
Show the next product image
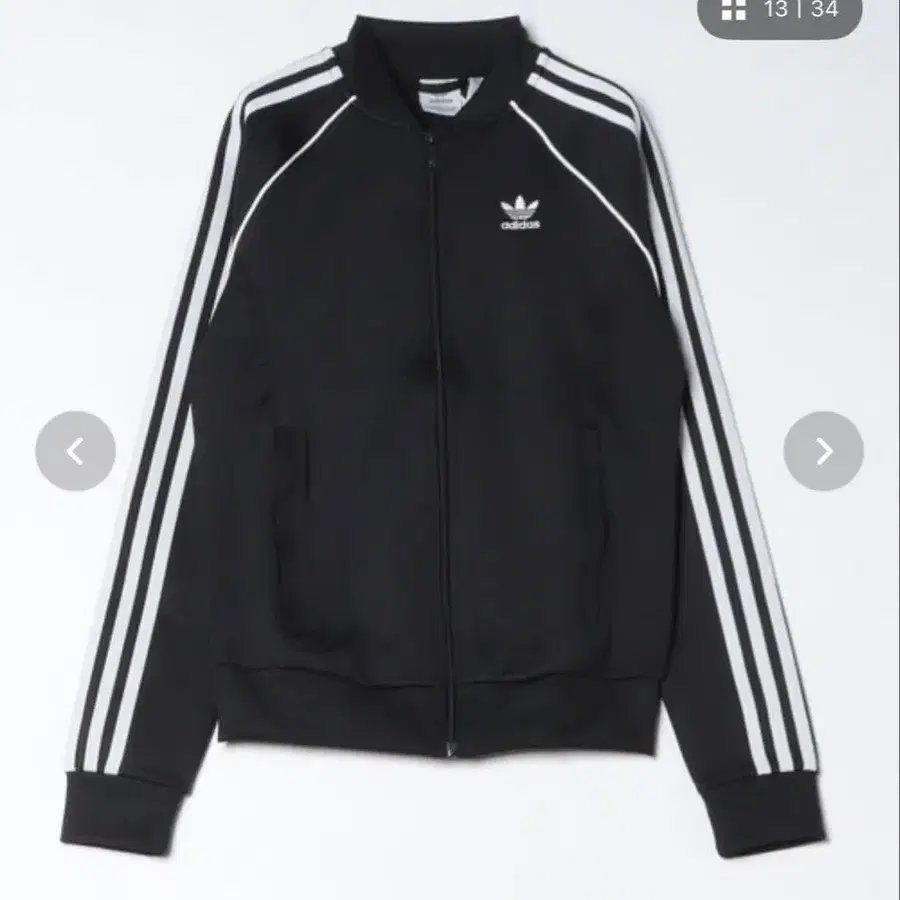coord(823,451)
